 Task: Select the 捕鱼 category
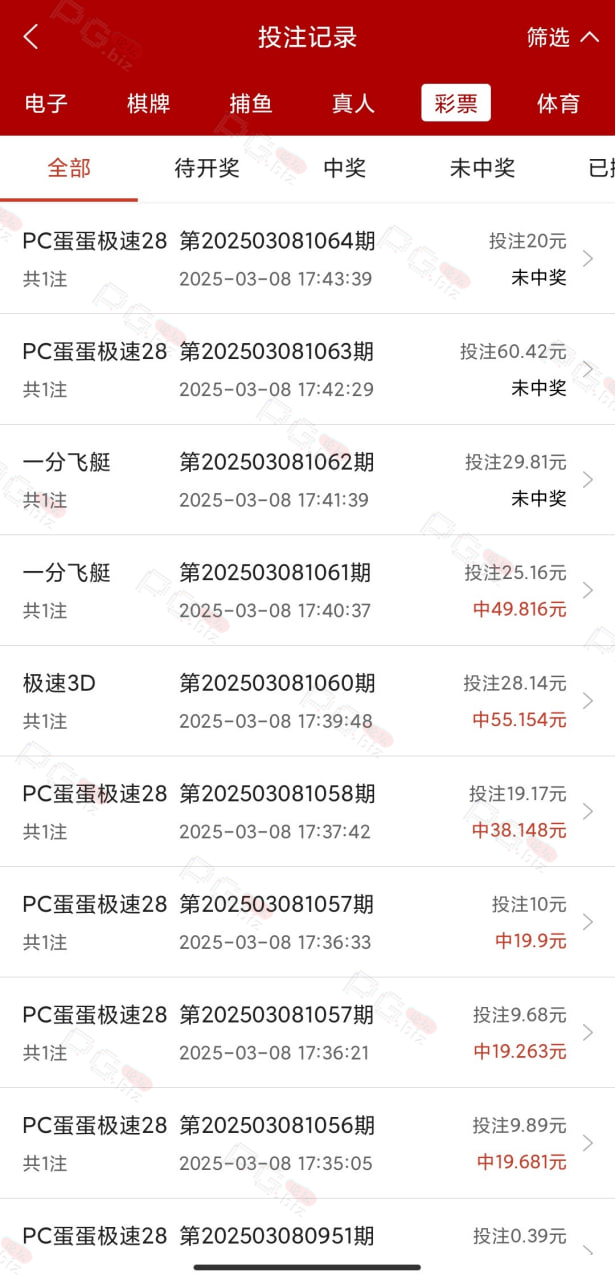click(x=251, y=103)
